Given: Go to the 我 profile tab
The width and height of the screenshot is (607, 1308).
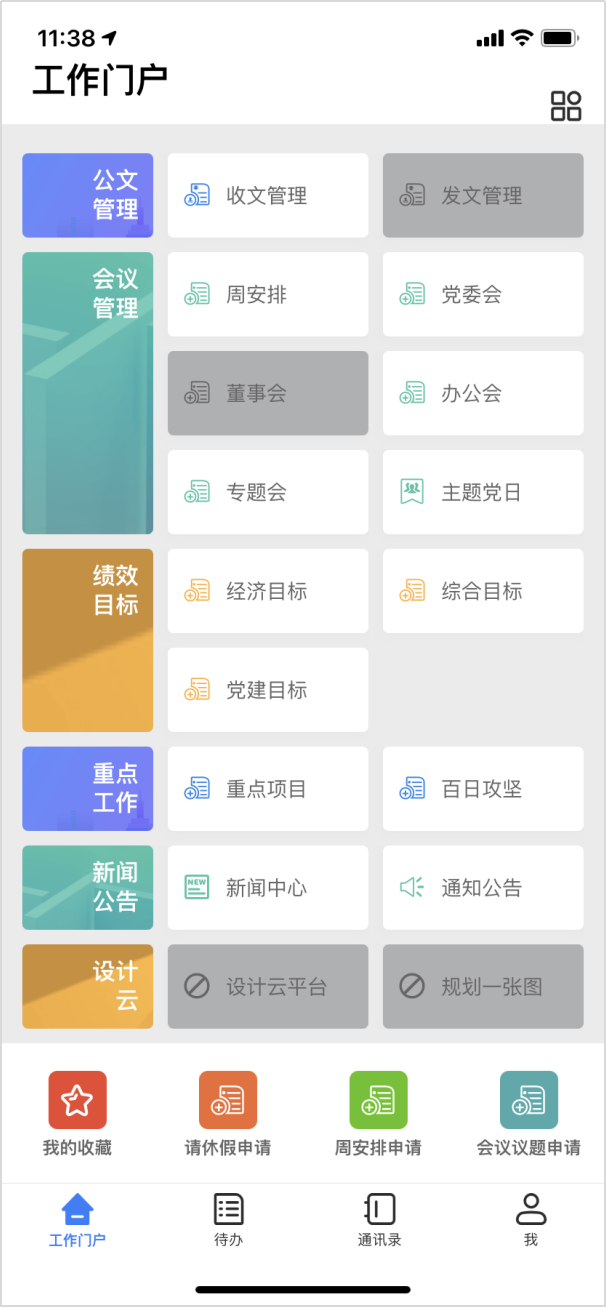Looking at the screenshot, I should pos(530,1219).
